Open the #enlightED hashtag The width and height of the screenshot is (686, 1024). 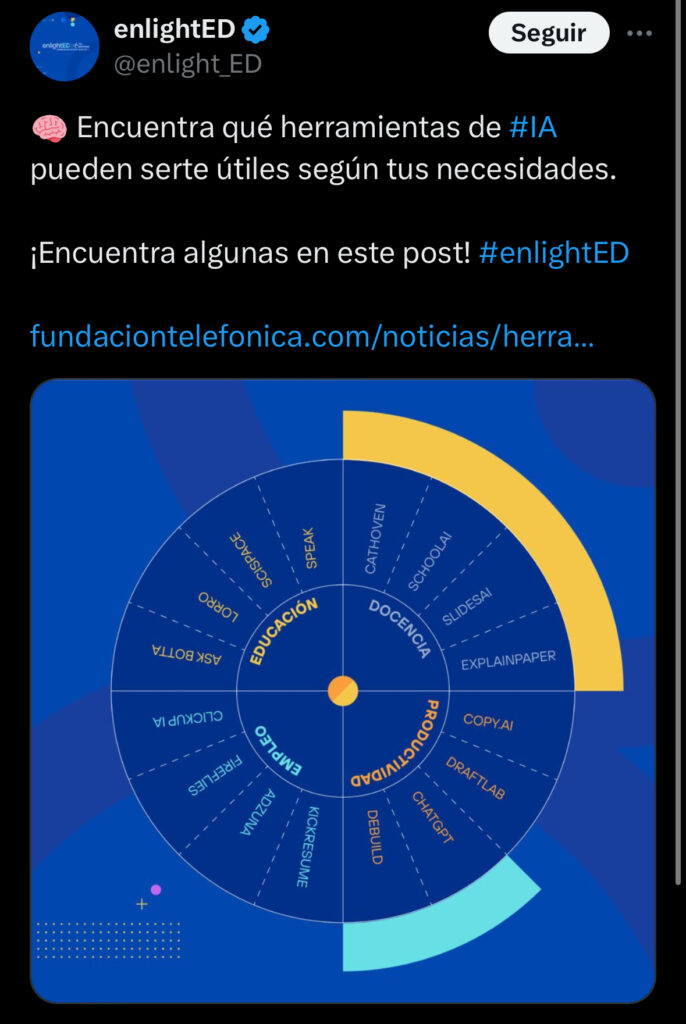coord(554,252)
